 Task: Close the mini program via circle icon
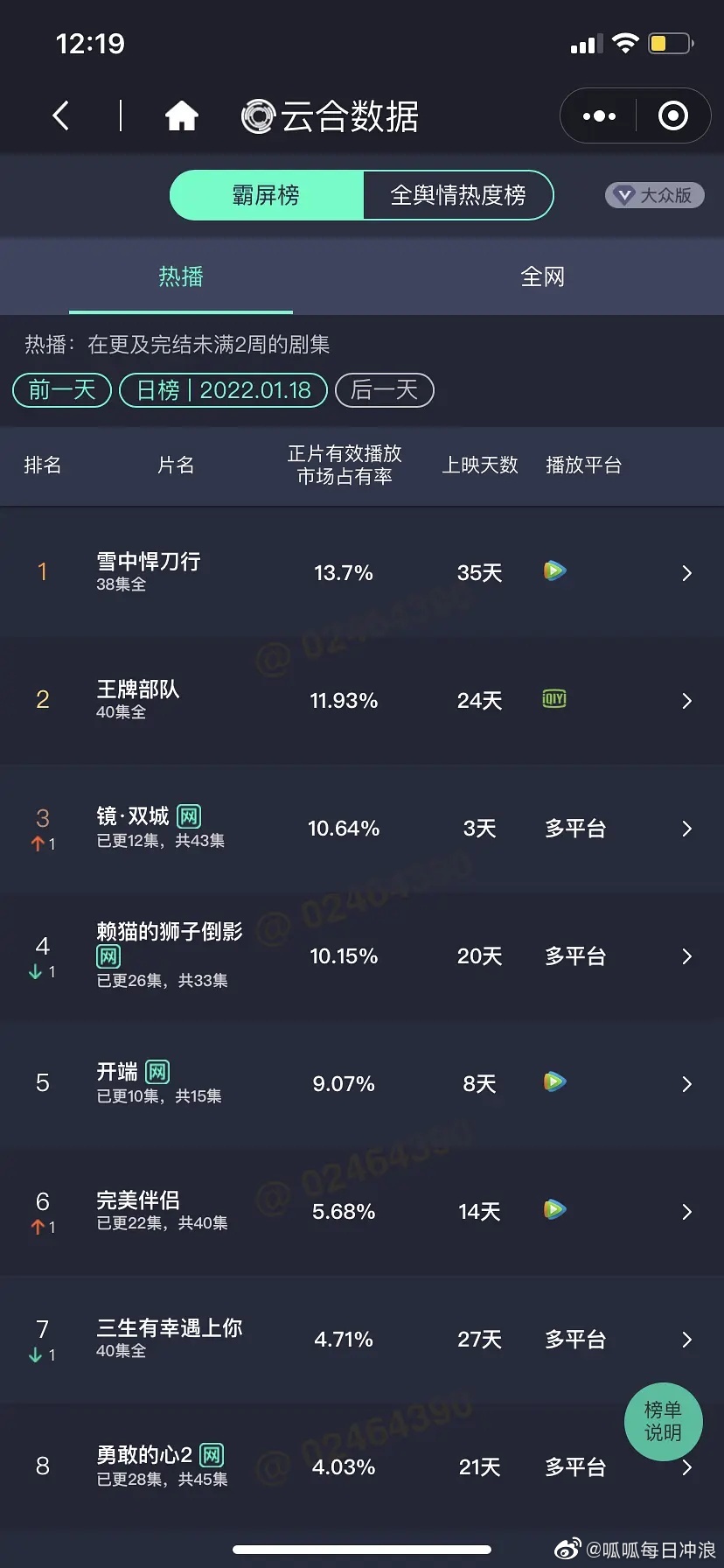pyautogui.click(x=673, y=115)
